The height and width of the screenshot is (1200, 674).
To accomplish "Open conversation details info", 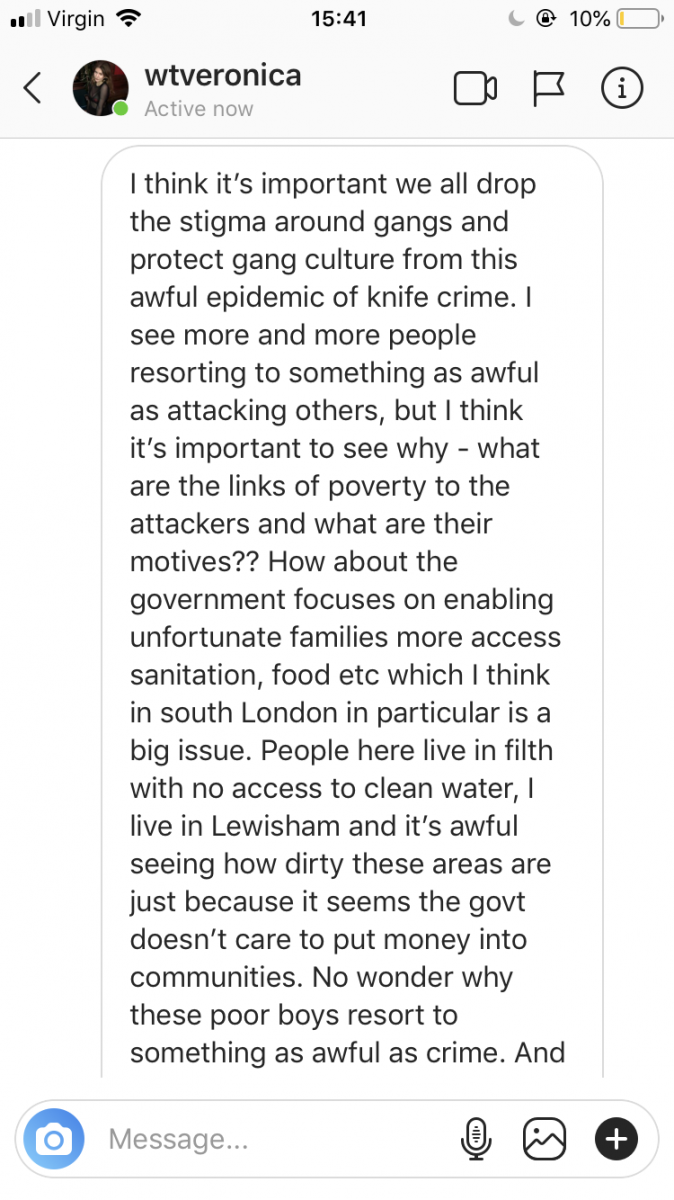I will click(621, 89).
